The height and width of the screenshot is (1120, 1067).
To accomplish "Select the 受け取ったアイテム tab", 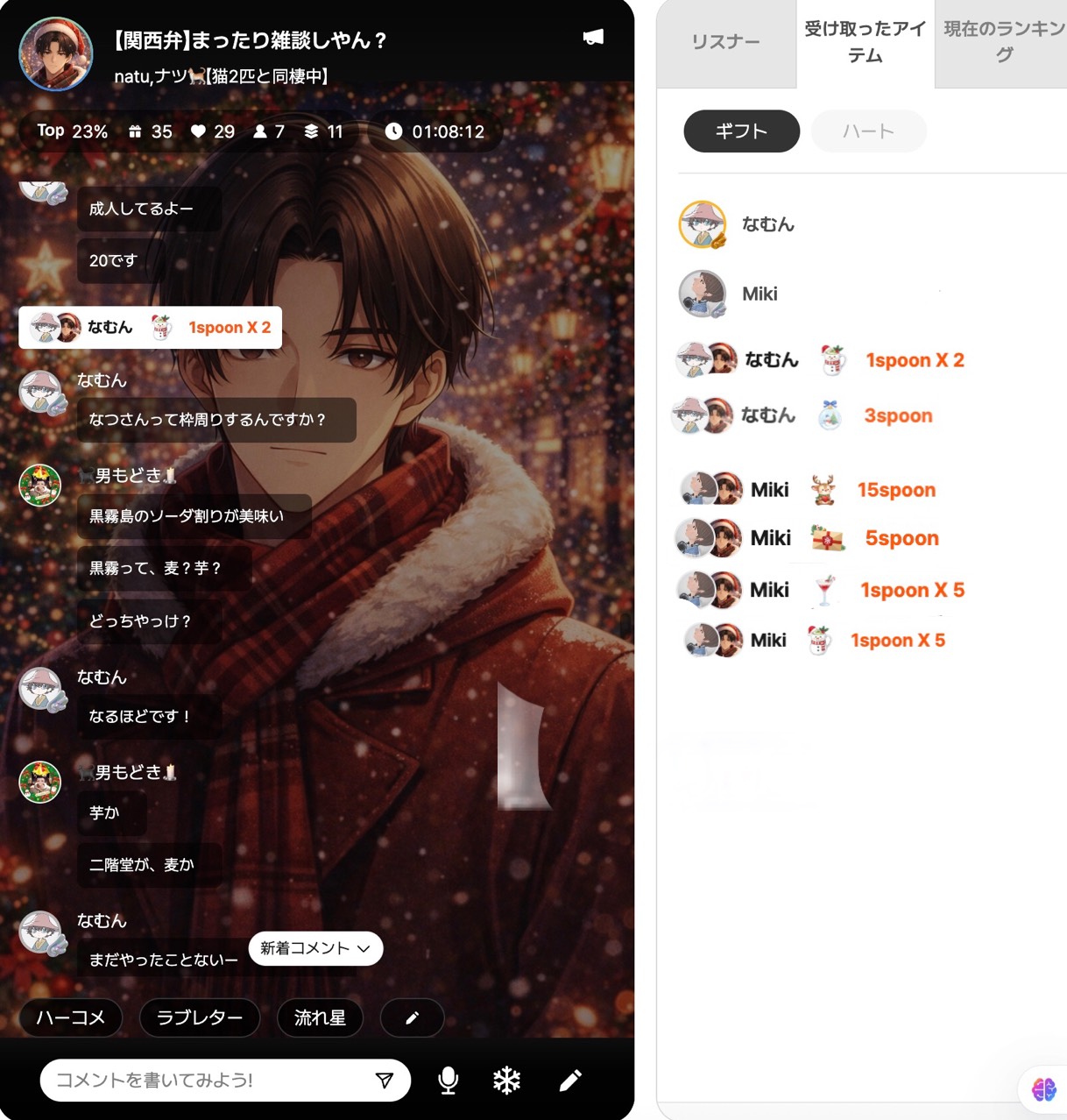I will [865, 42].
